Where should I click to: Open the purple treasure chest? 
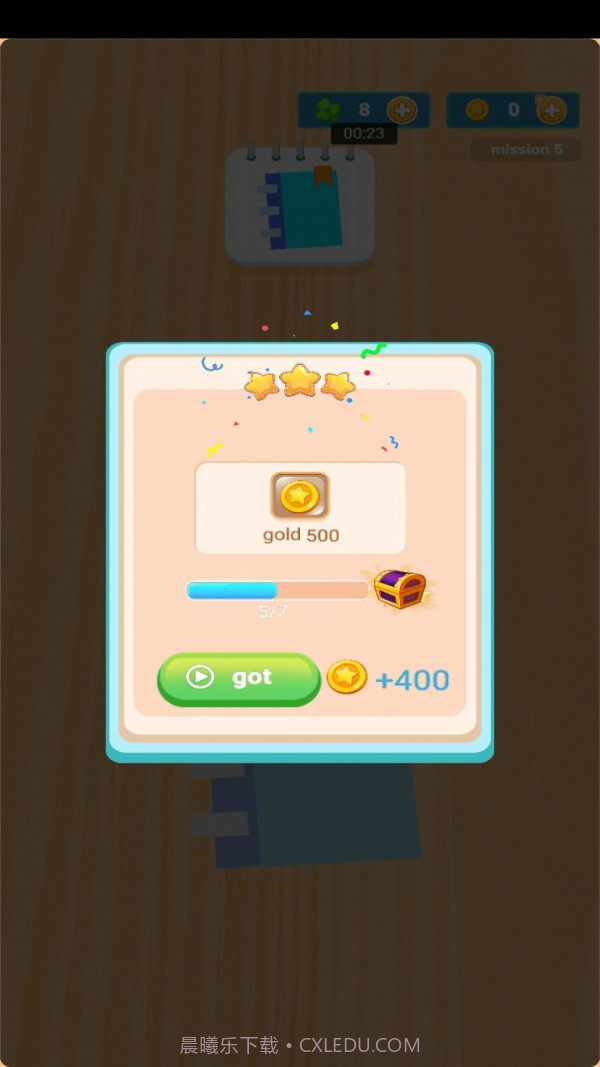point(400,588)
